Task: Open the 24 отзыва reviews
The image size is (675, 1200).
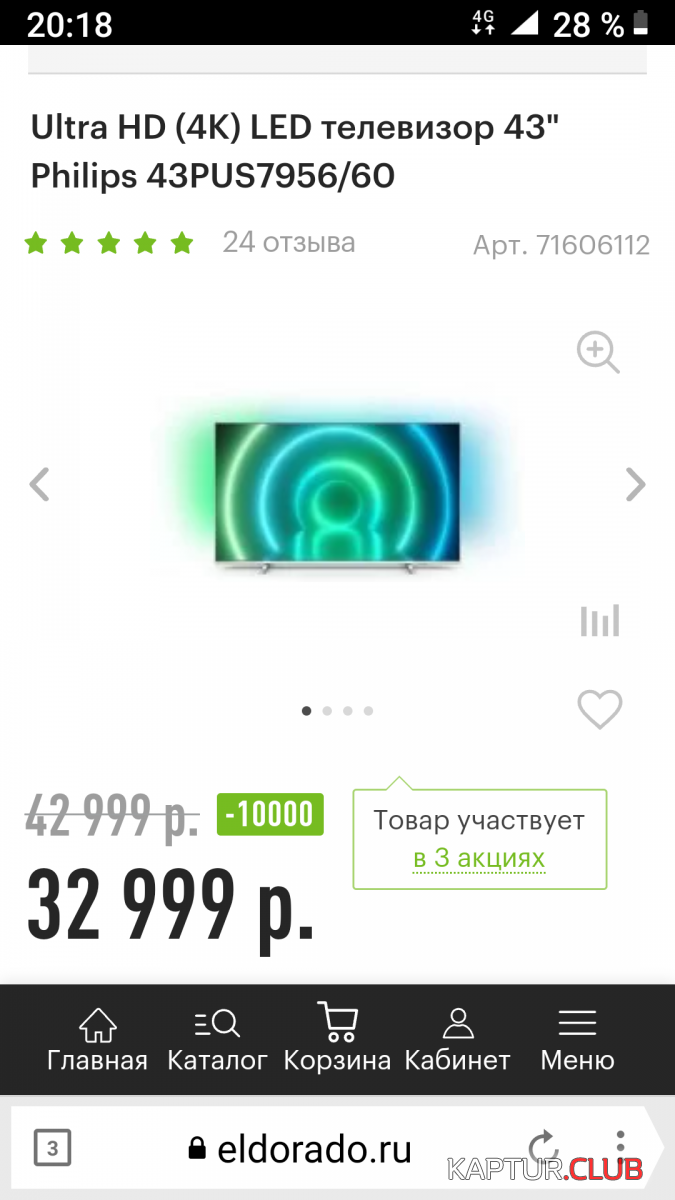Action: 288,242
